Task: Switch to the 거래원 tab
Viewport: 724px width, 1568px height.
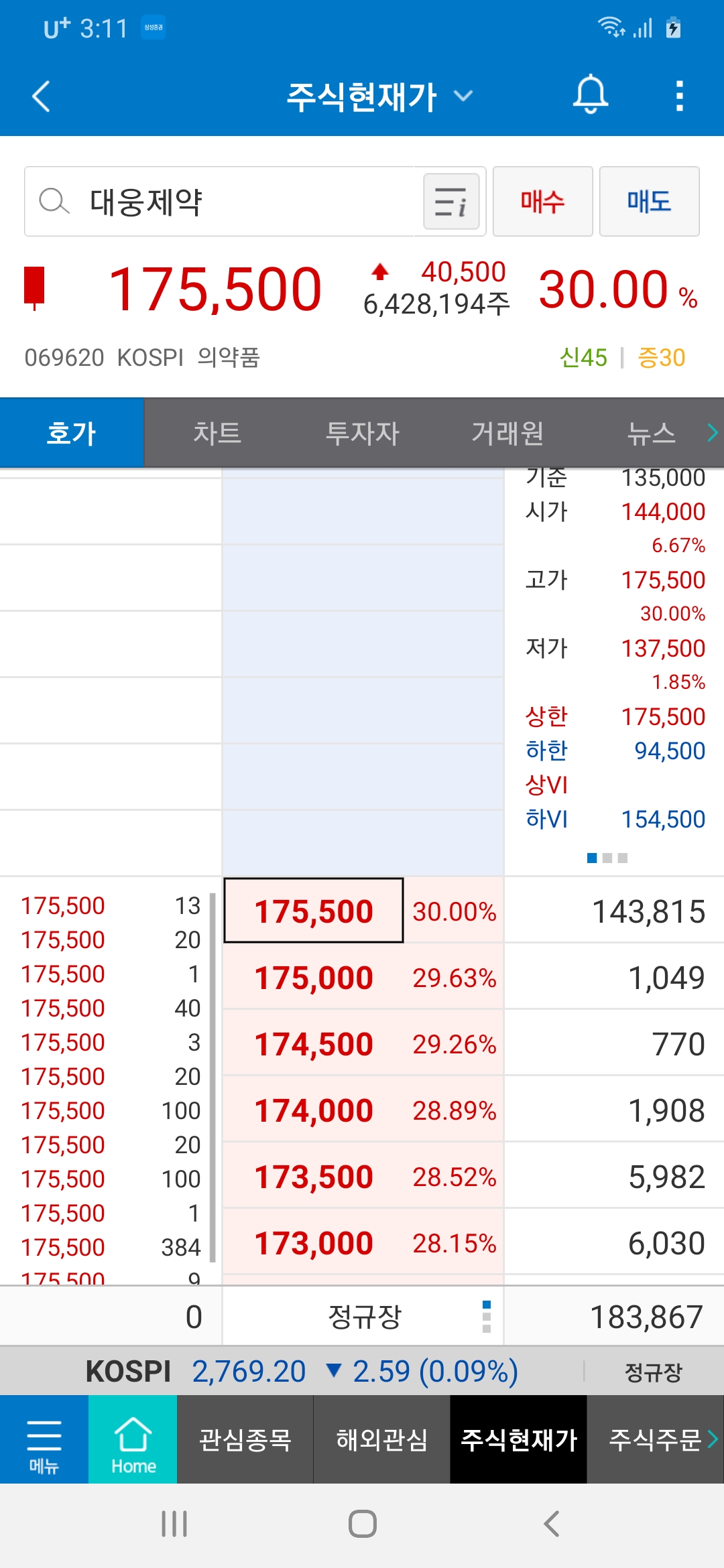Action: pyautogui.click(x=507, y=433)
